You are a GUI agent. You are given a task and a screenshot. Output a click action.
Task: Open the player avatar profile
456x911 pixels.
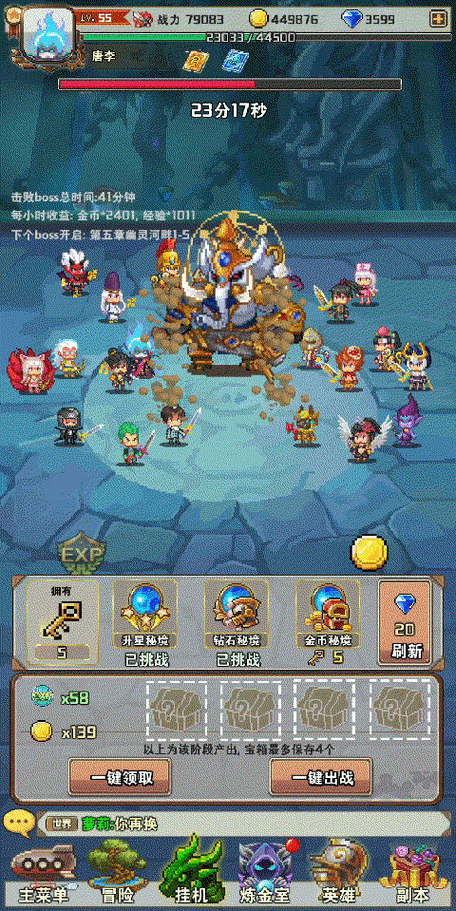(x=48, y=34)
